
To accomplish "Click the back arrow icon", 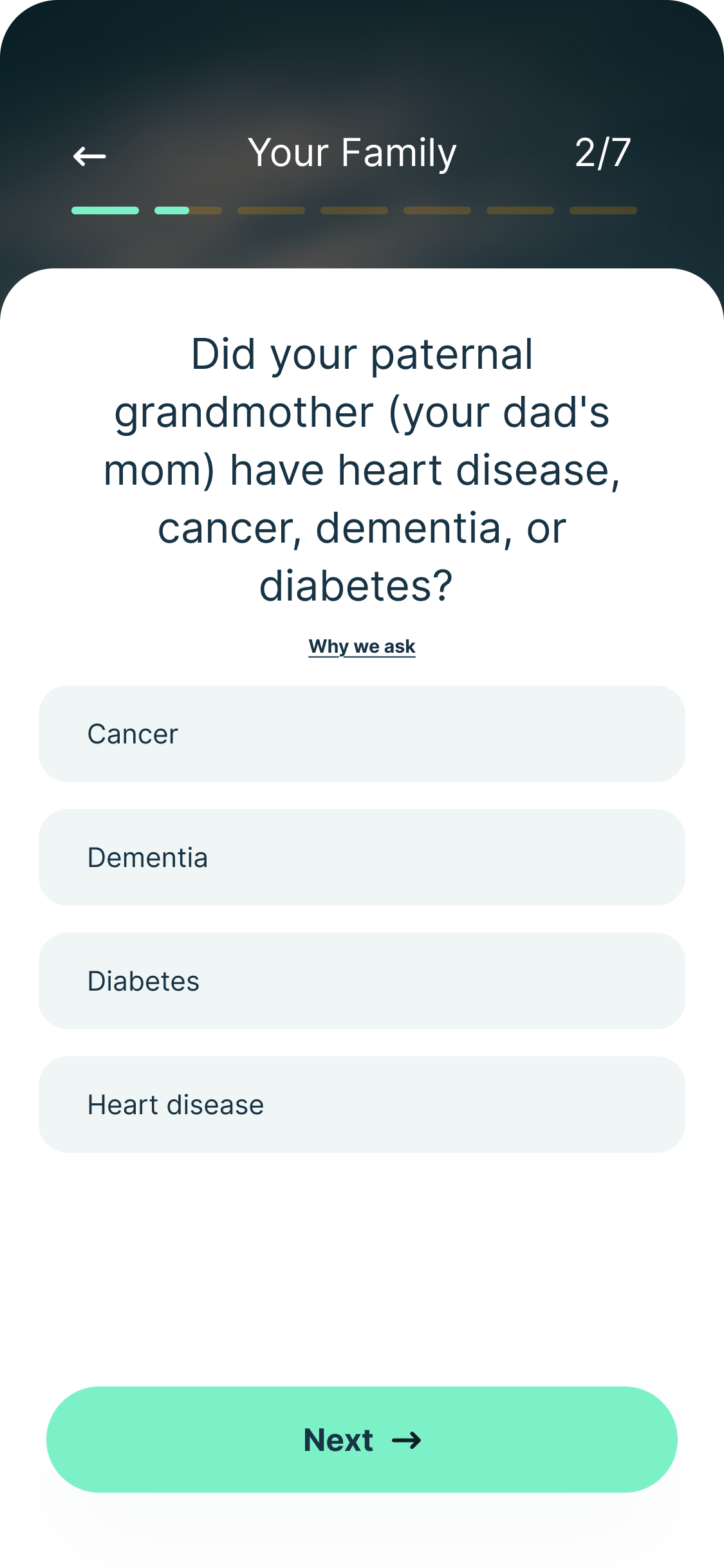I will [89, 156].
